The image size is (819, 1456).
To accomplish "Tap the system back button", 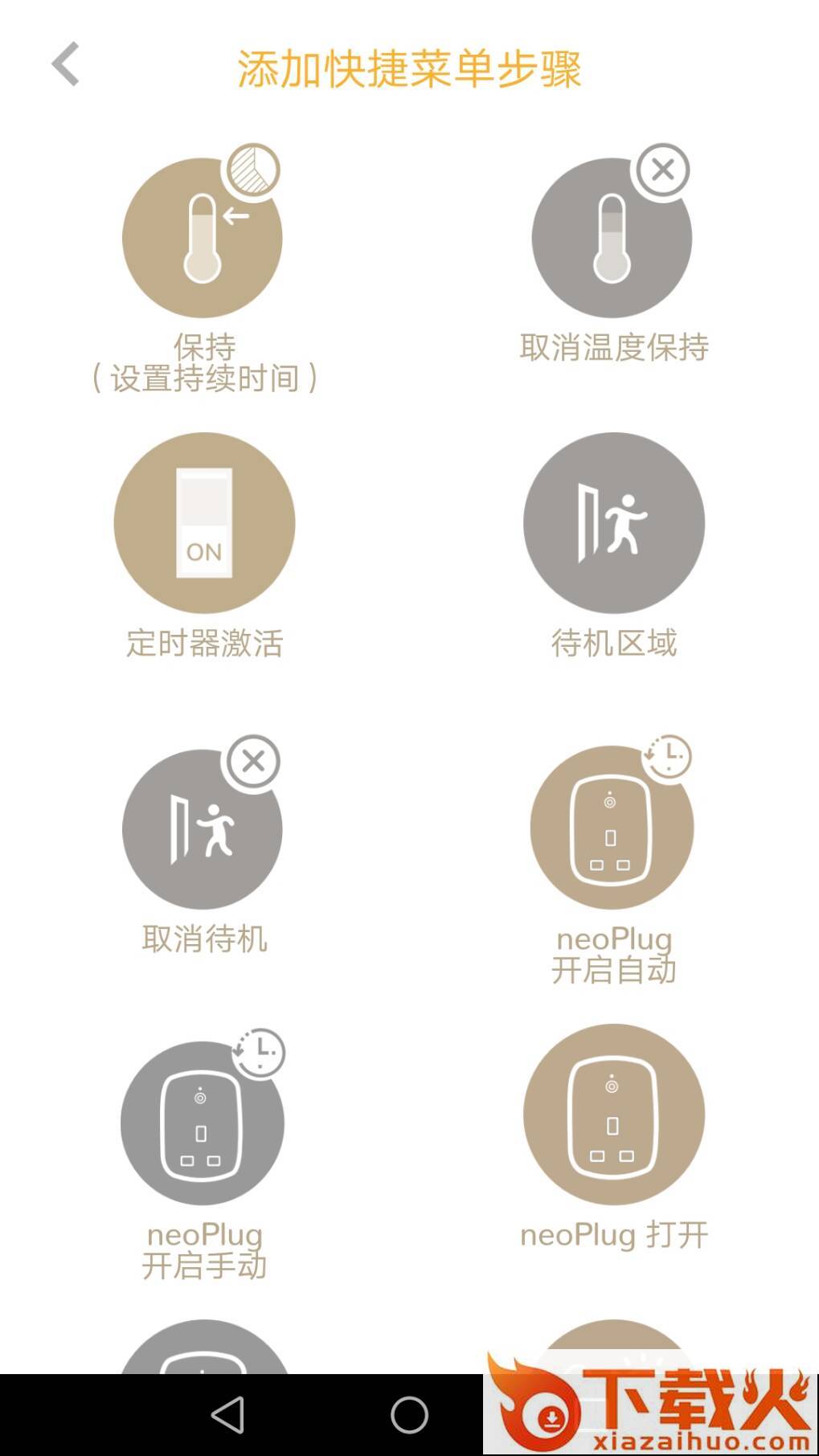I will click(x=227, y=1414).
